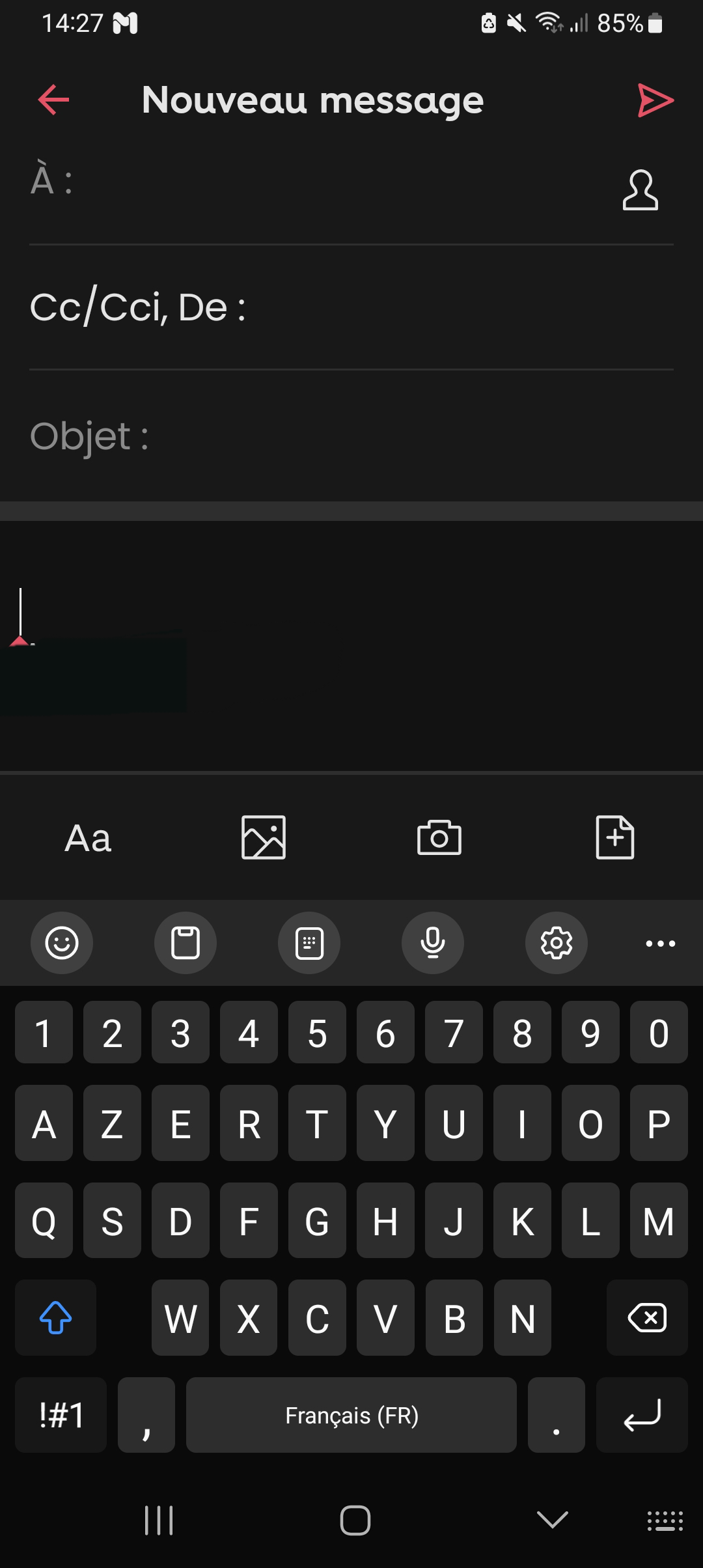
Task: Open the contact picker beside the À field
Action: point(640,190)
